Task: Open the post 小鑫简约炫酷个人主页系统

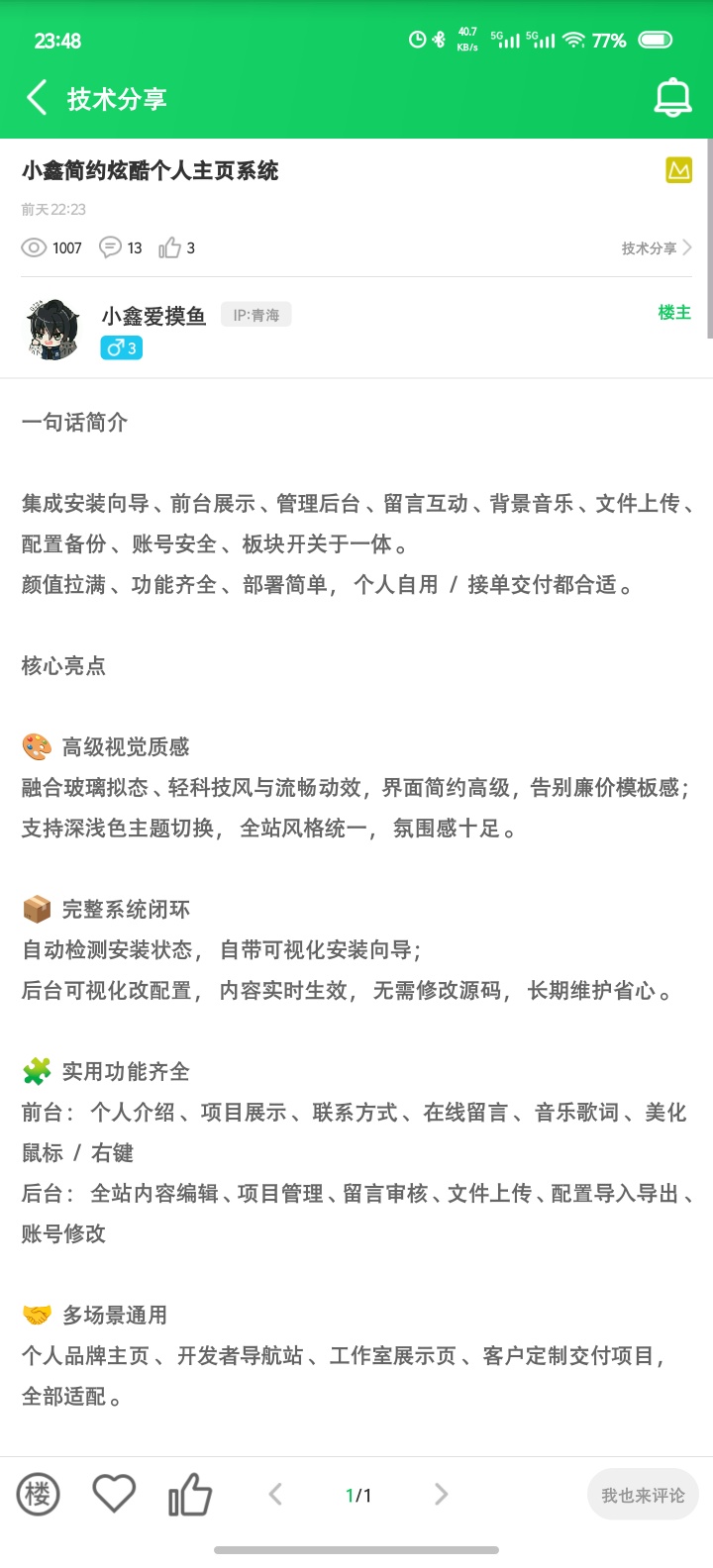Action: (151, 171)
